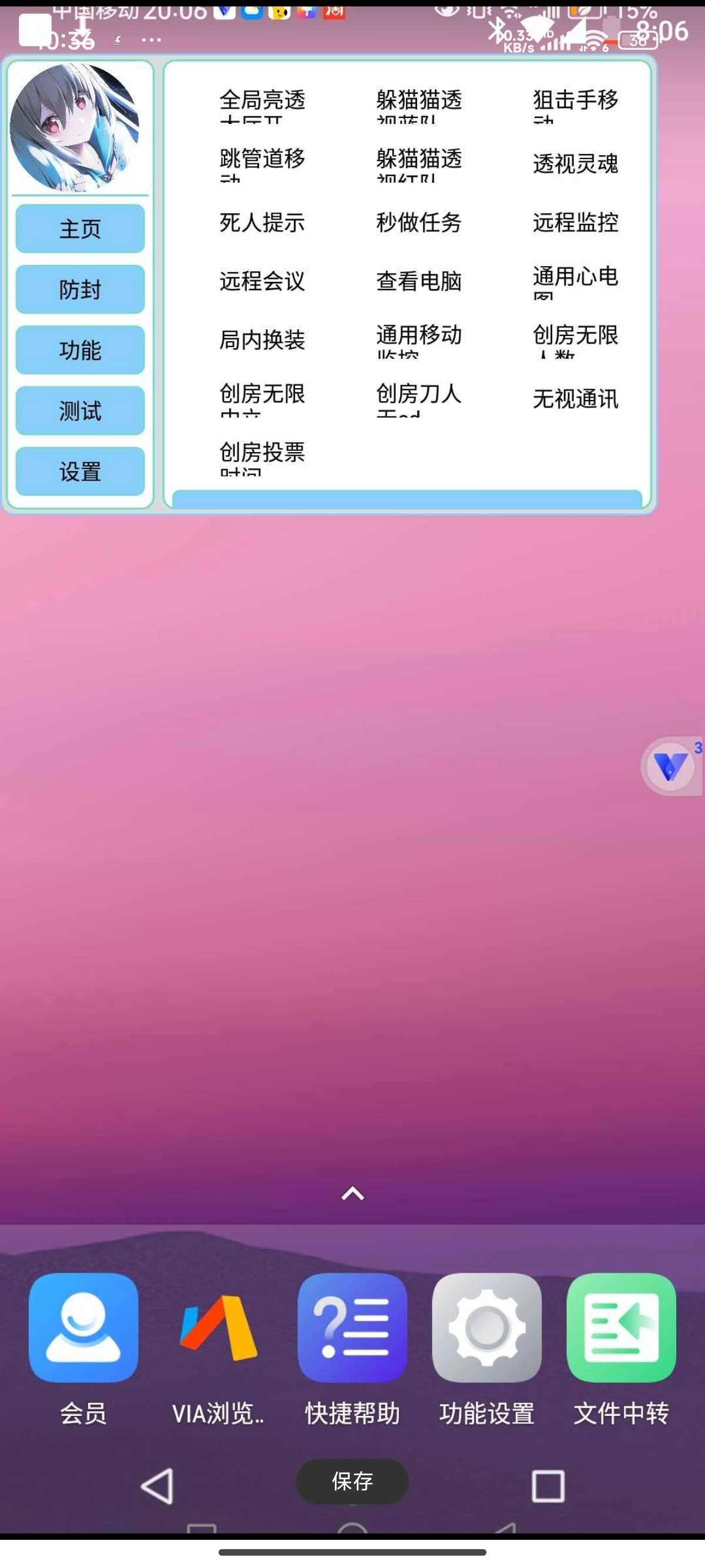Toggle the 死人提示 option
This screenshot has width=705, height=1568.
pos(262,223)
